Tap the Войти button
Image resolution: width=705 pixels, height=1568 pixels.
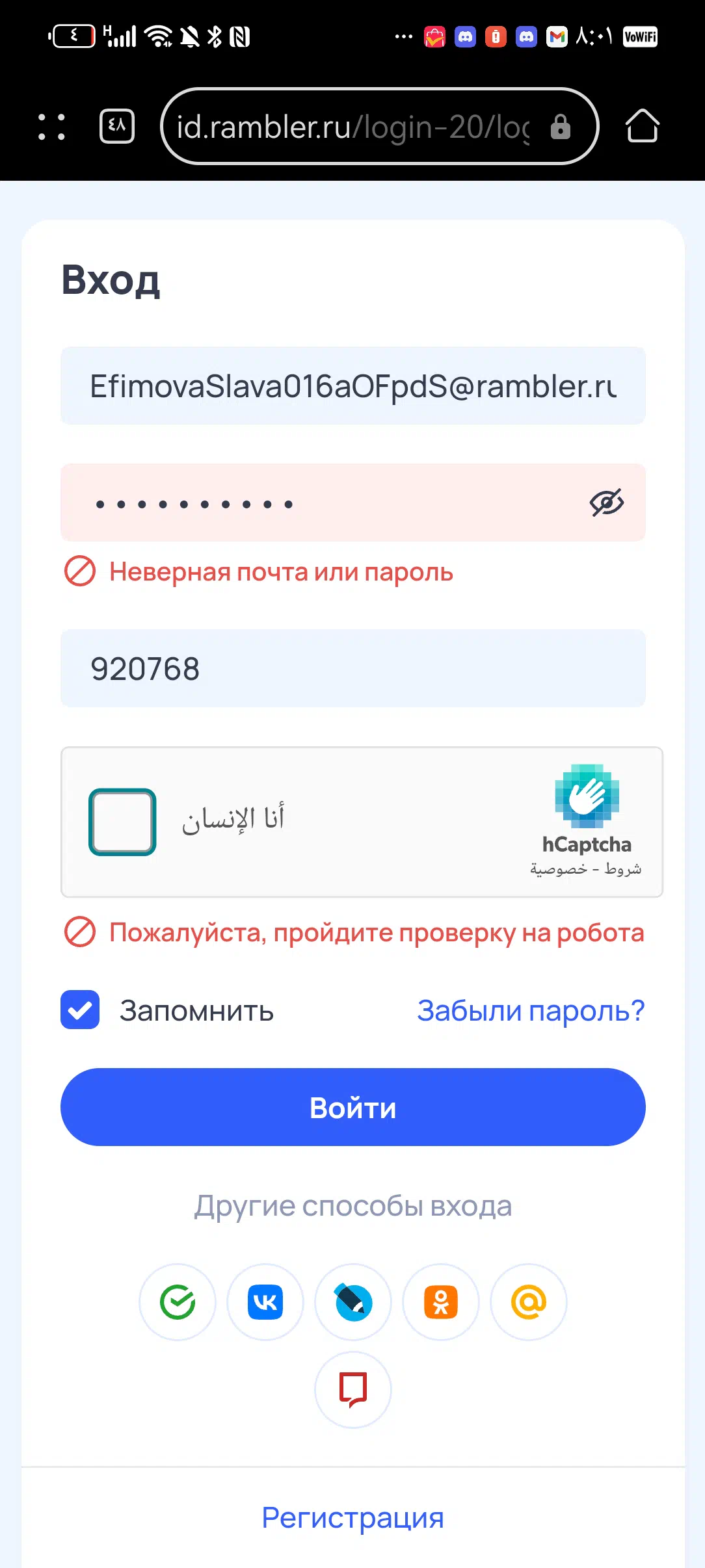[x=353, y=1107]
